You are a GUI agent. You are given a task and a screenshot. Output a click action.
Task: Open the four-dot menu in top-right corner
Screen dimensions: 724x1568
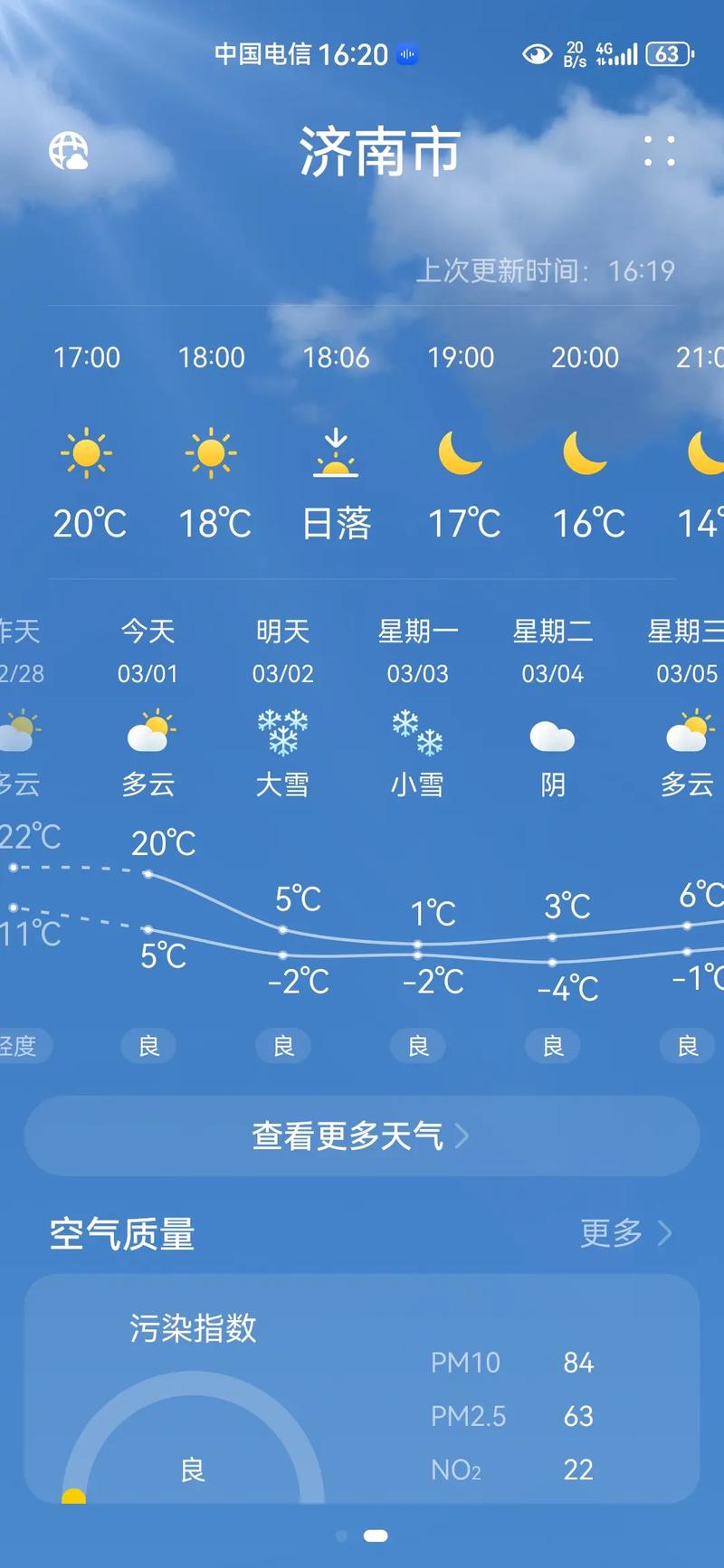660,152
